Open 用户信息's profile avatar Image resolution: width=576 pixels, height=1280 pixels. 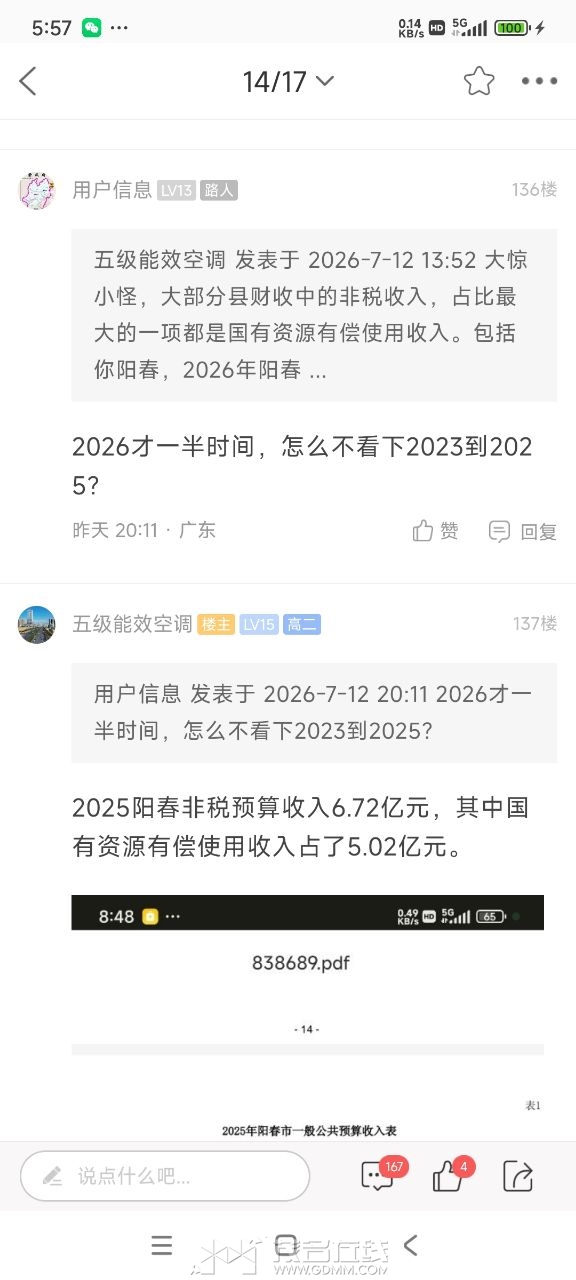pyautogui.click(x=37, y=190)
